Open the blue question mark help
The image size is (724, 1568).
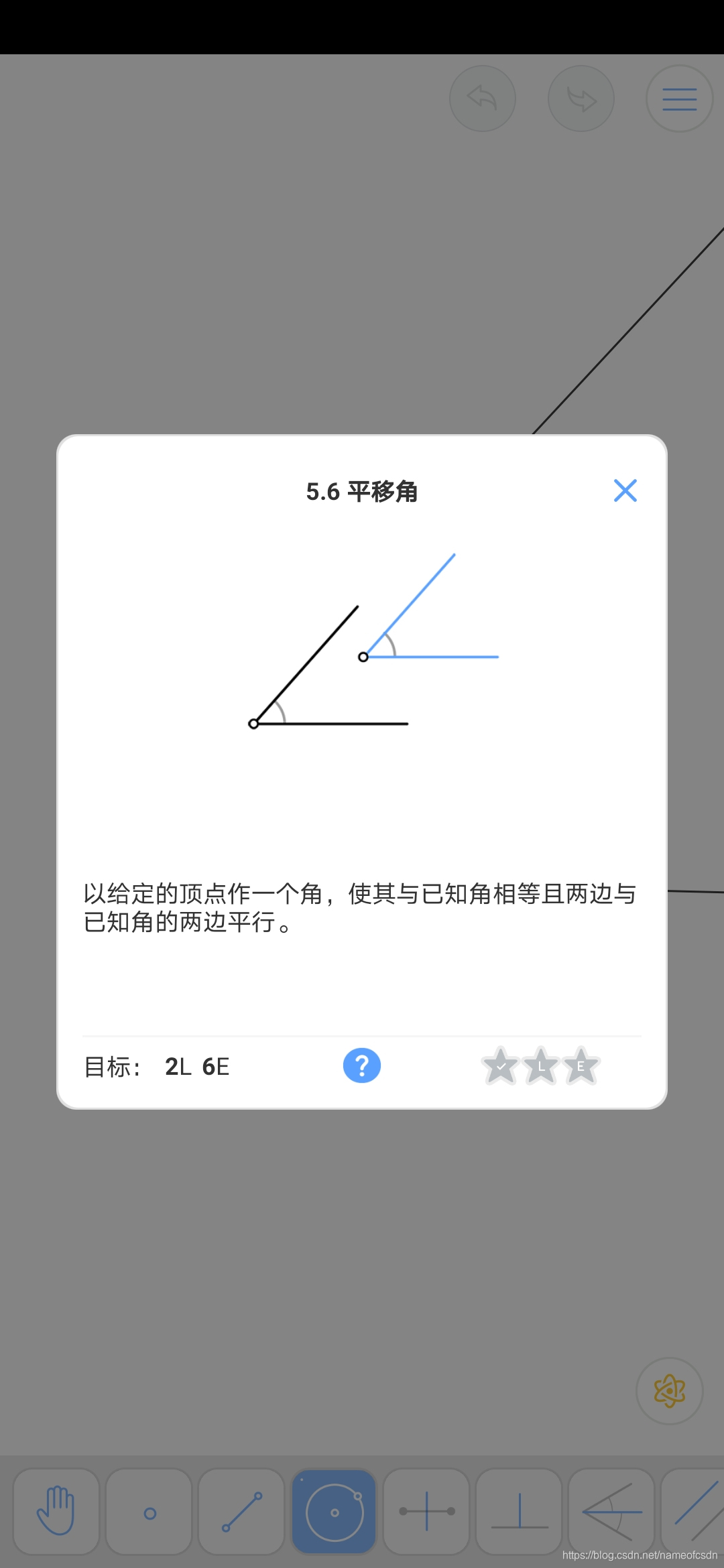click(x=362, y=1065)
